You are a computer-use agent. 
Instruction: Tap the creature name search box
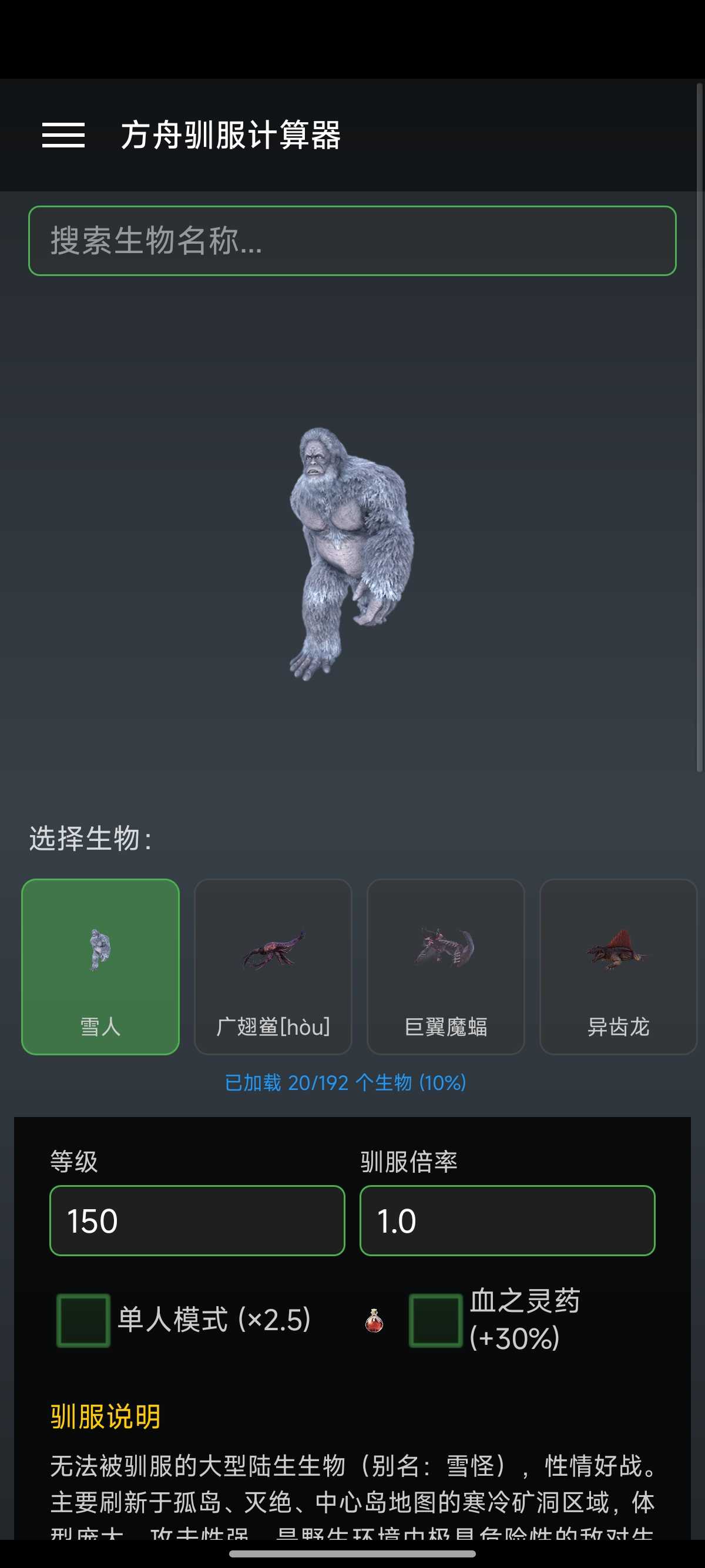pyautogui.click(x=352, y=240)
